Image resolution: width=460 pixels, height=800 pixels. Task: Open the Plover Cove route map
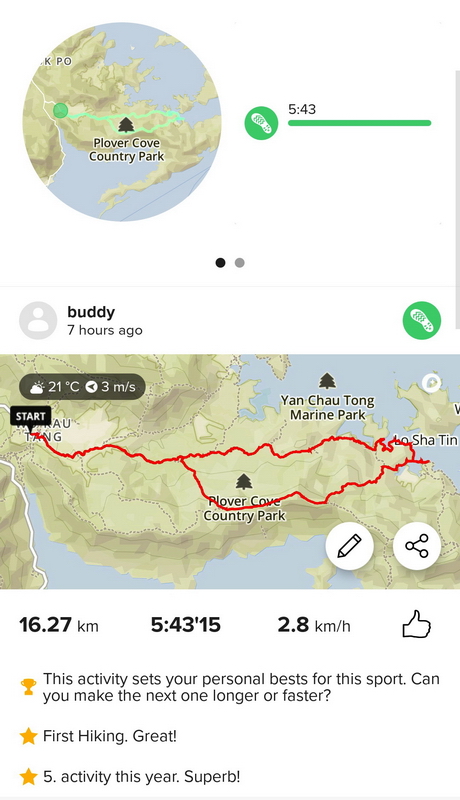pos(230,472)
